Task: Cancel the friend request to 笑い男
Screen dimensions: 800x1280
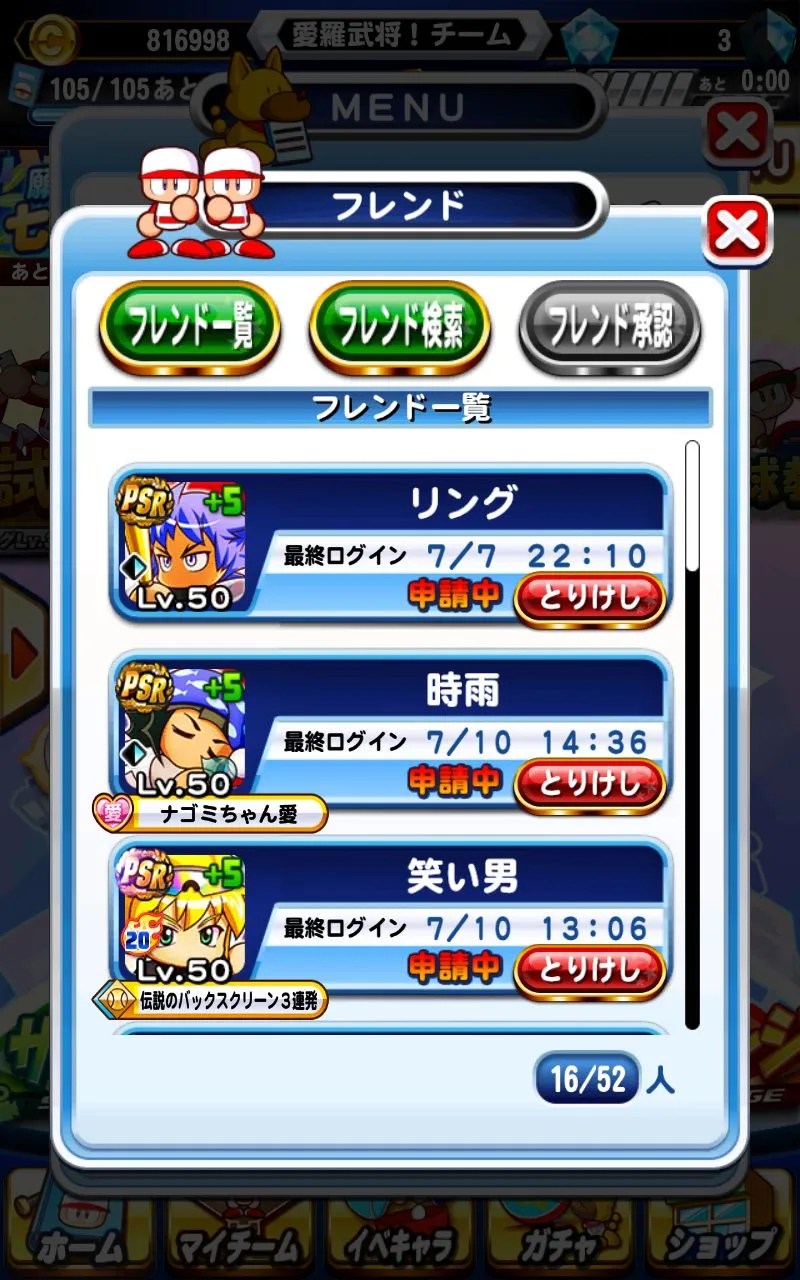Action: click(x=590, y=968)
